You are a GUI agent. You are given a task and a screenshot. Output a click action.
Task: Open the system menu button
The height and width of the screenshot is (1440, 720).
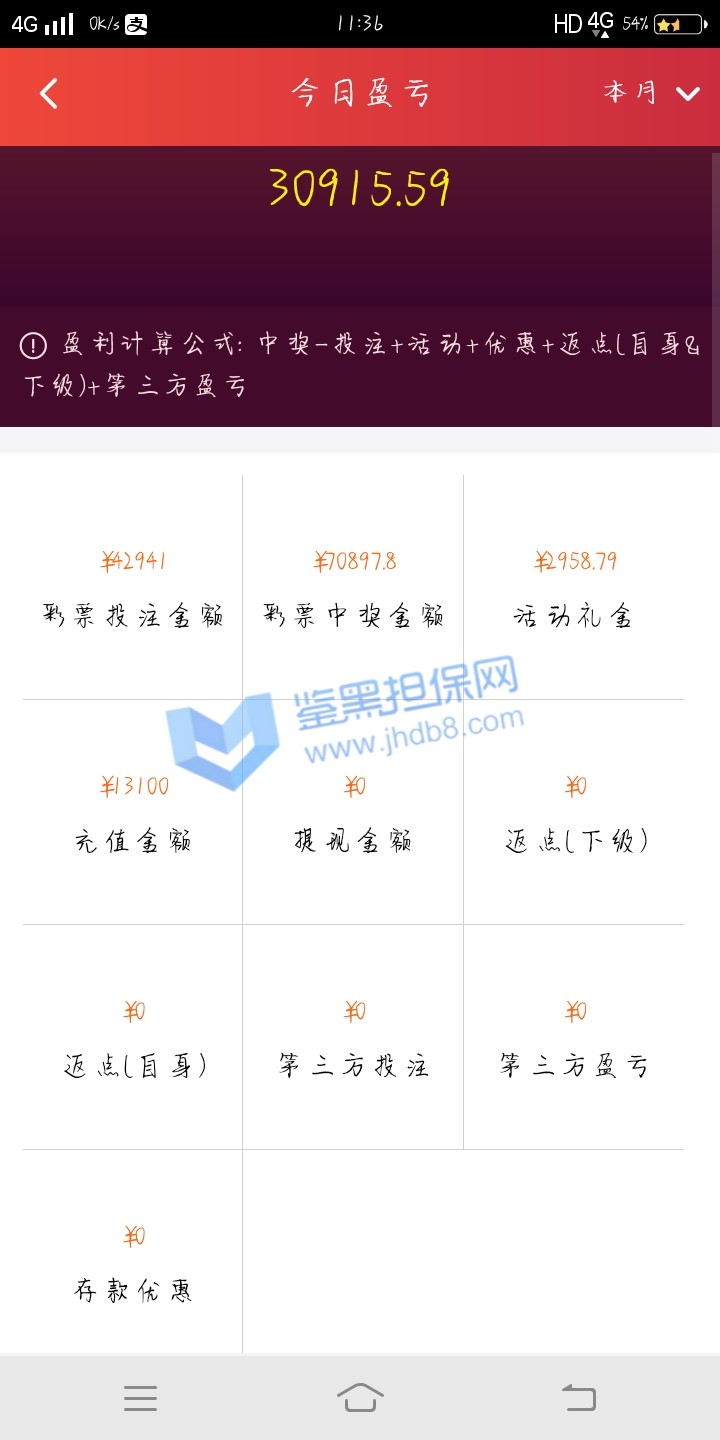point(140,1398)
